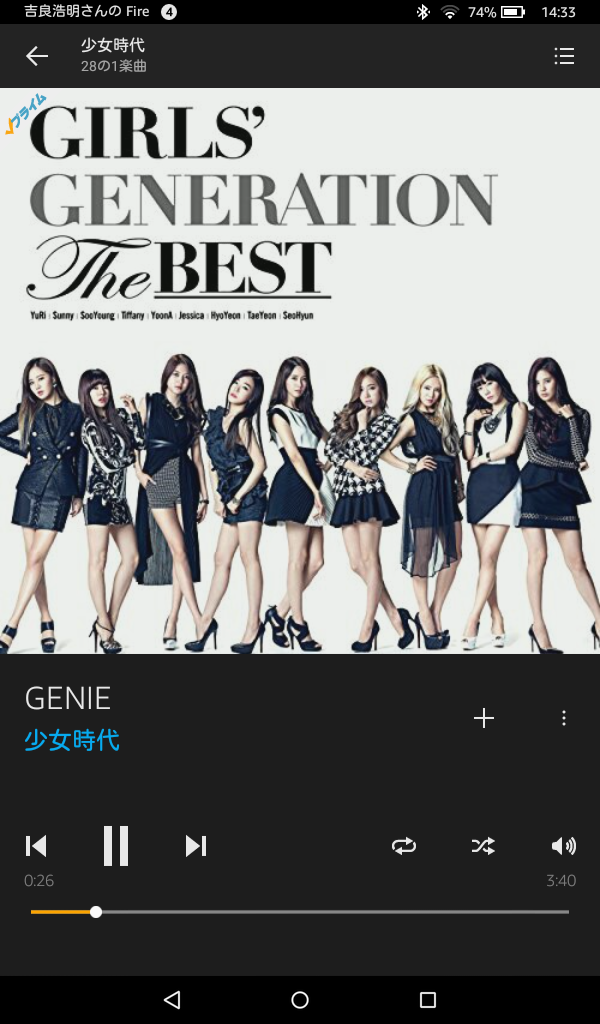Viewport: 600px width, 1024px height.
Task: Open the artist link 少女時代
Action: [x=72, y=741]
